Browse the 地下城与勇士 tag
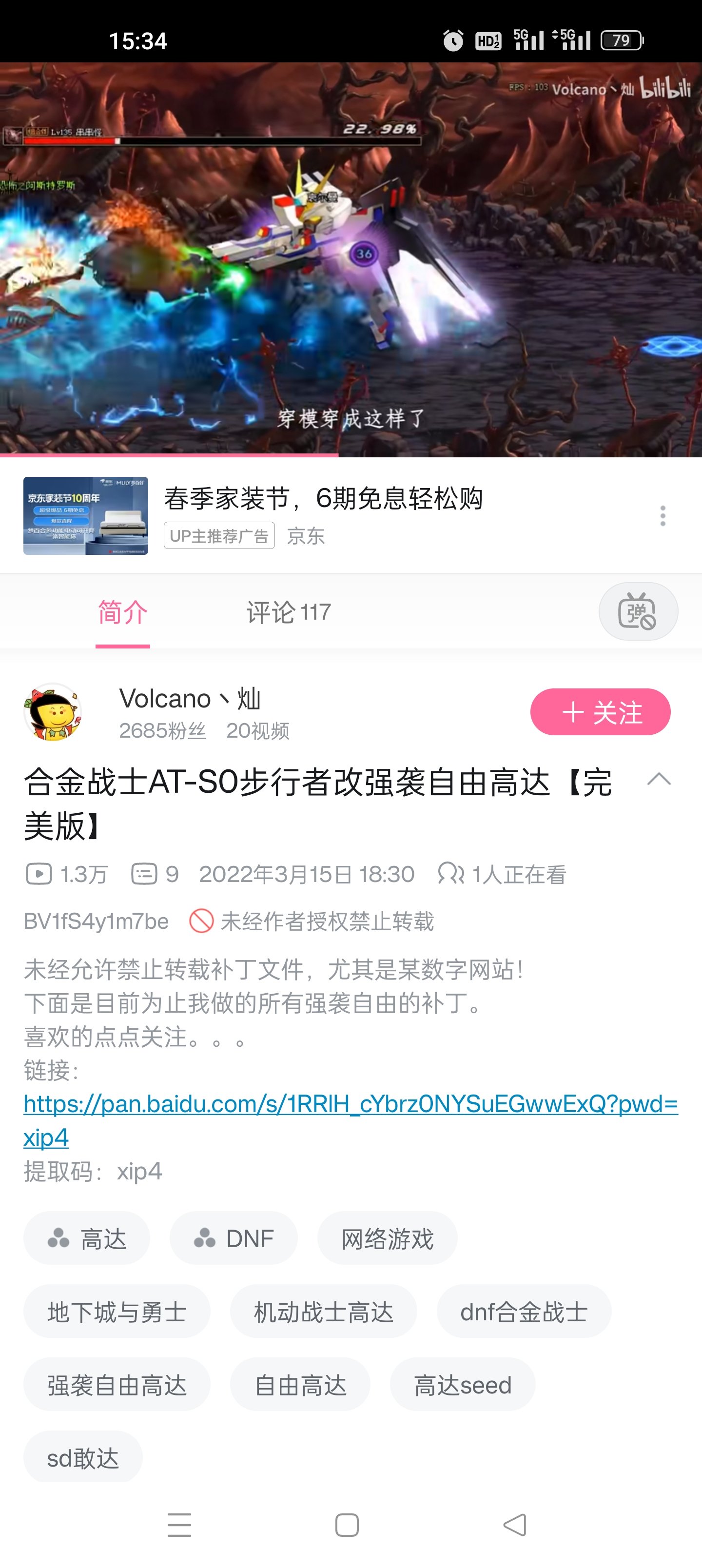The height and width of the screenshot is (1568, 702). click(117, 1312)
